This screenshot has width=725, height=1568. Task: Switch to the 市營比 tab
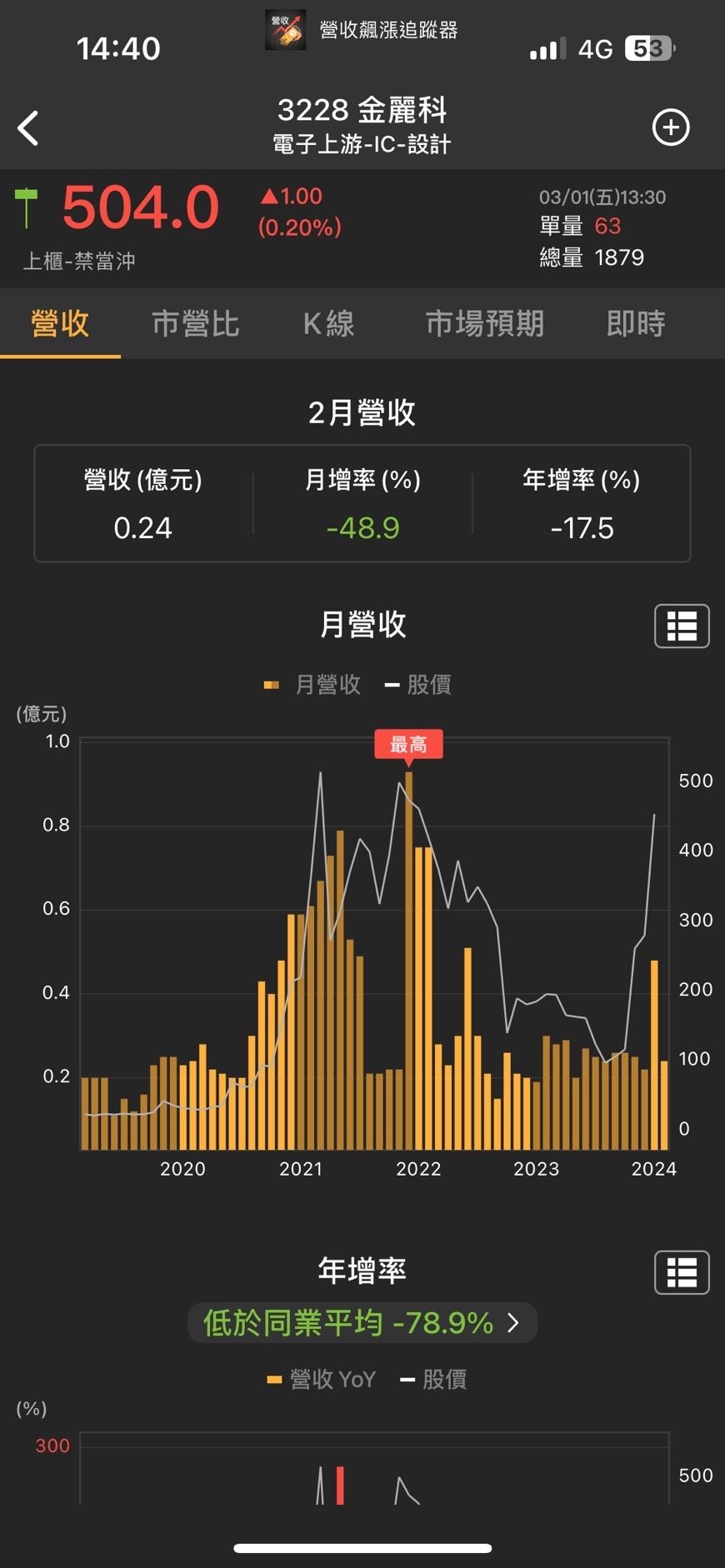[x=196, y=323]
